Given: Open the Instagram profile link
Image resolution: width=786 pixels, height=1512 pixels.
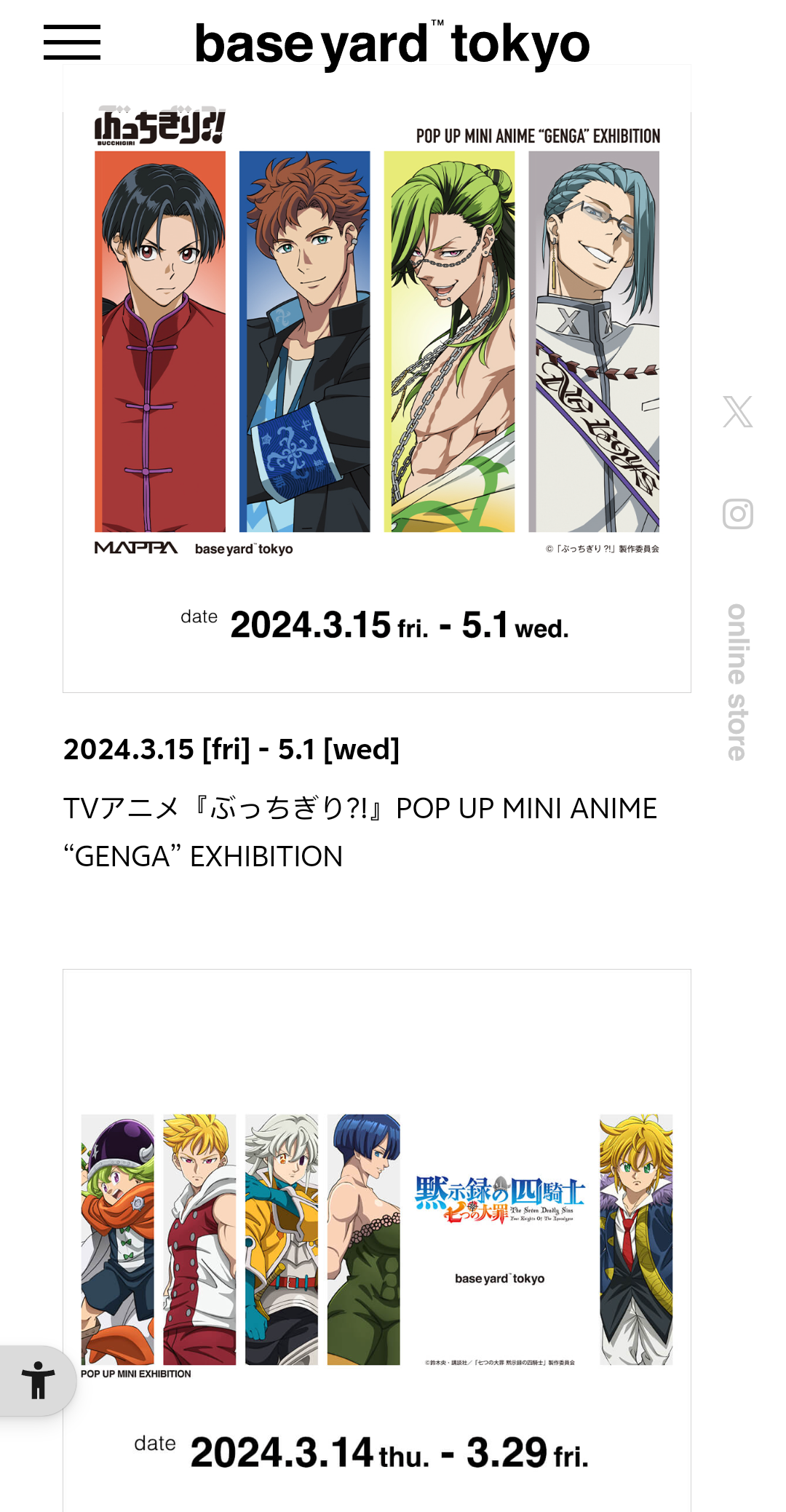Looking at the screenshot, I should pyautogui.click(x=737, y=514).
